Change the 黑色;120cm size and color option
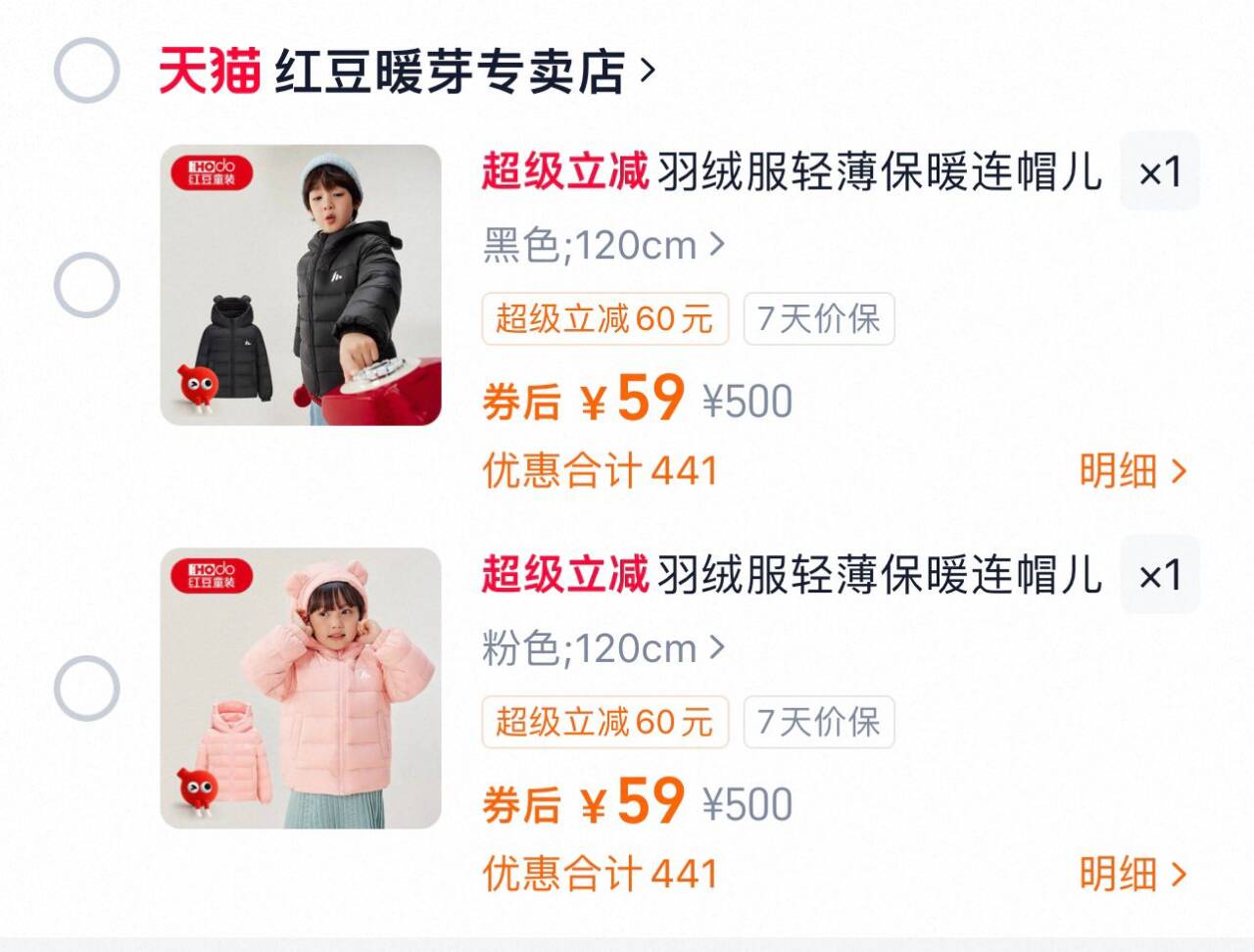1254x952 pixels. (603, 245)
